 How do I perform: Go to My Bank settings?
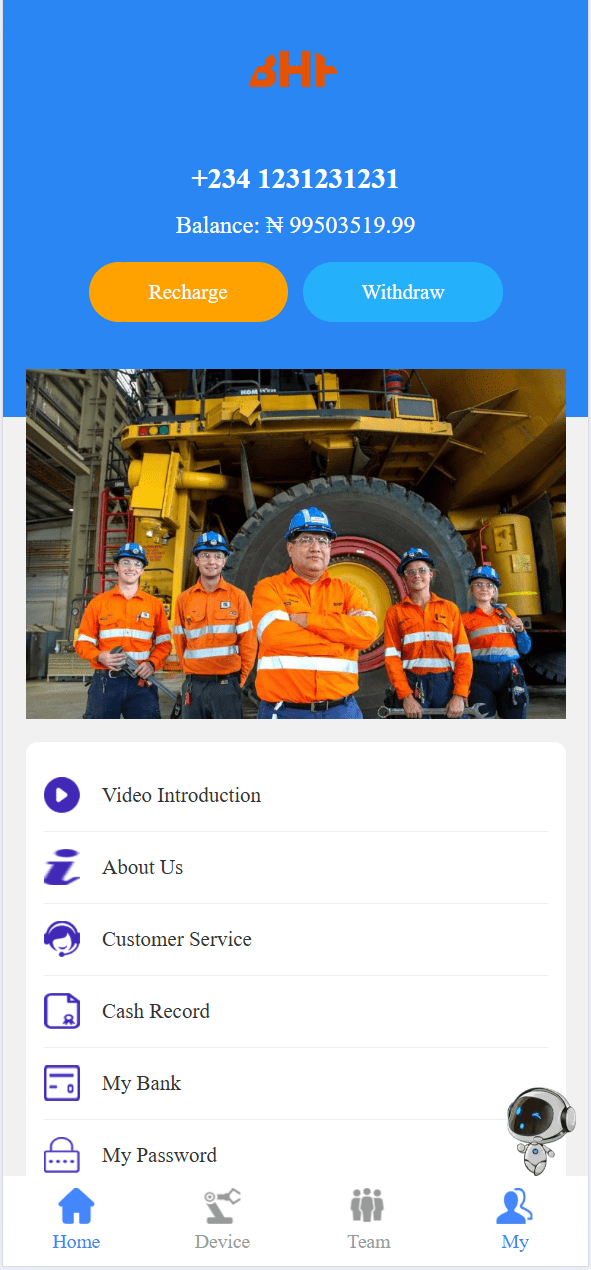[296, 1084]
